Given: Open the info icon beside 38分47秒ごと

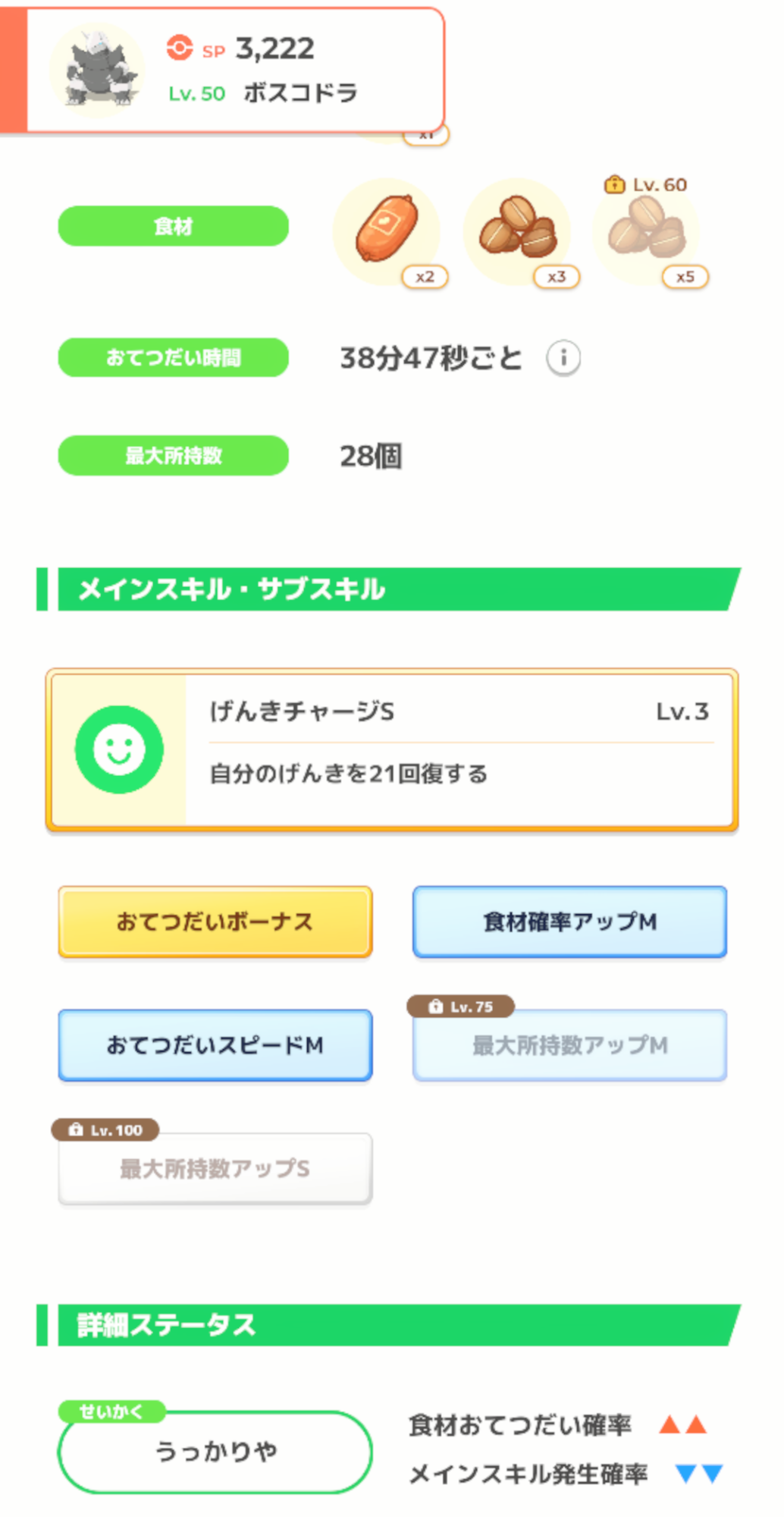Looking at the screenshot, I should 563,358.
